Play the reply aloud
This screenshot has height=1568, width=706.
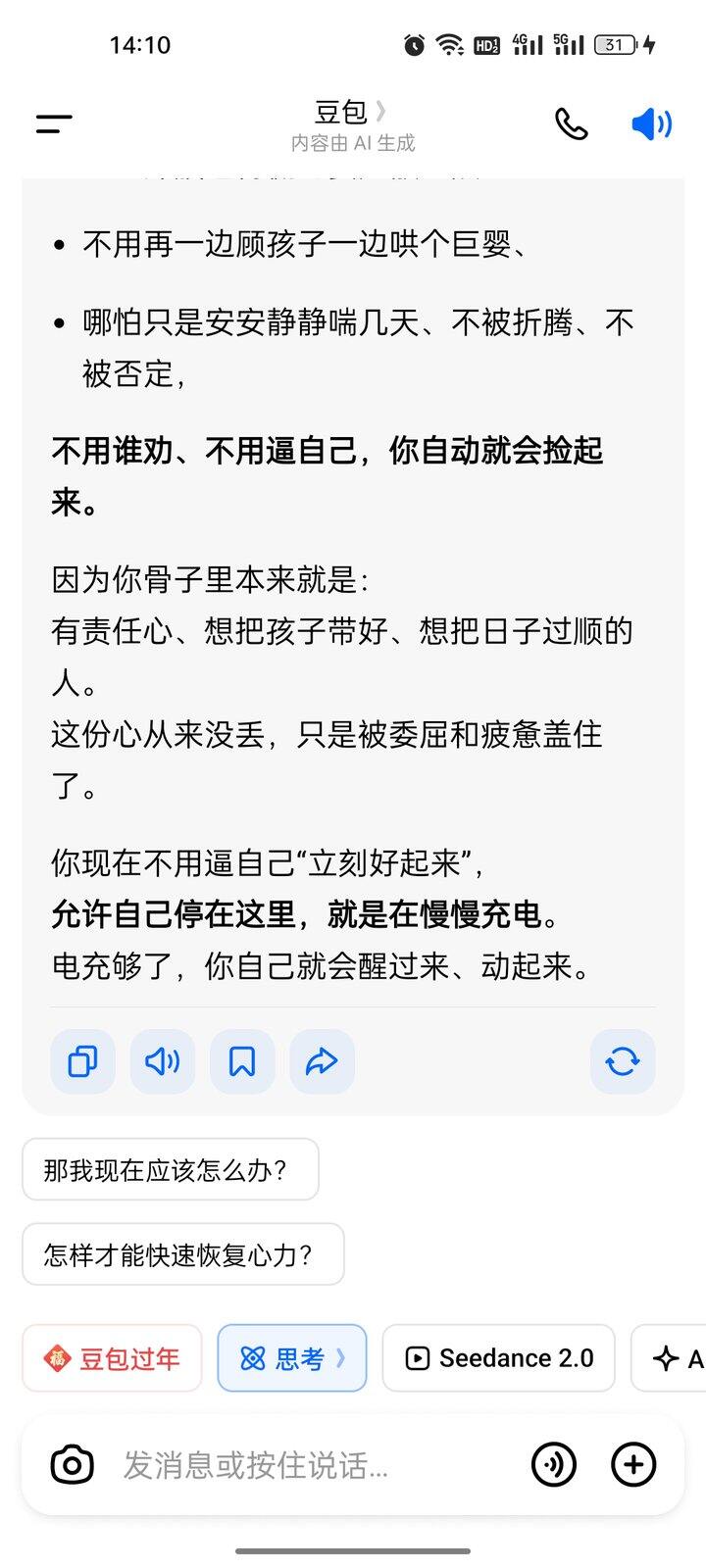[x=162, y=1060]
